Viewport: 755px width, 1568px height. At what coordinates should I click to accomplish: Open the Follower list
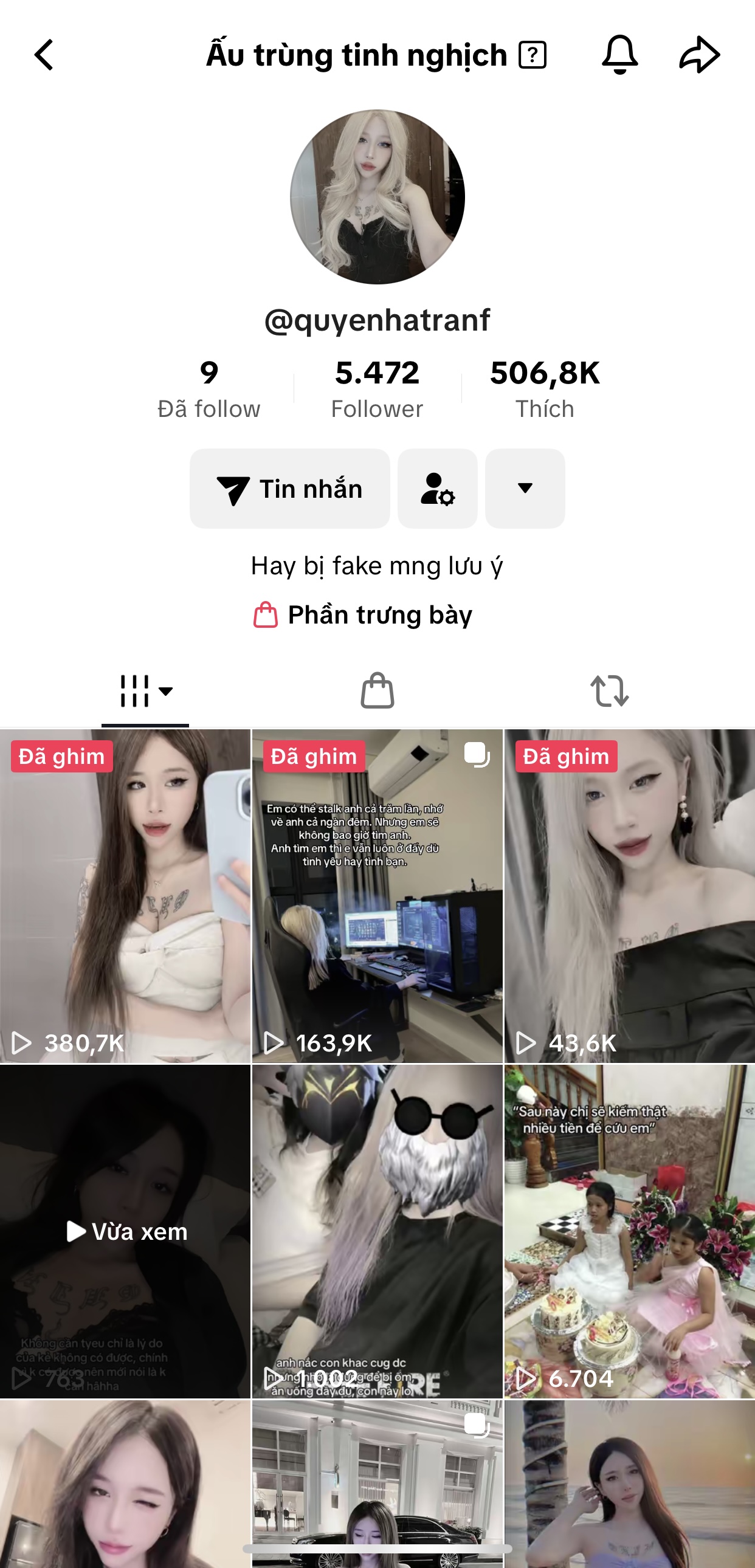pyautogui.click(x=377, y=389)
